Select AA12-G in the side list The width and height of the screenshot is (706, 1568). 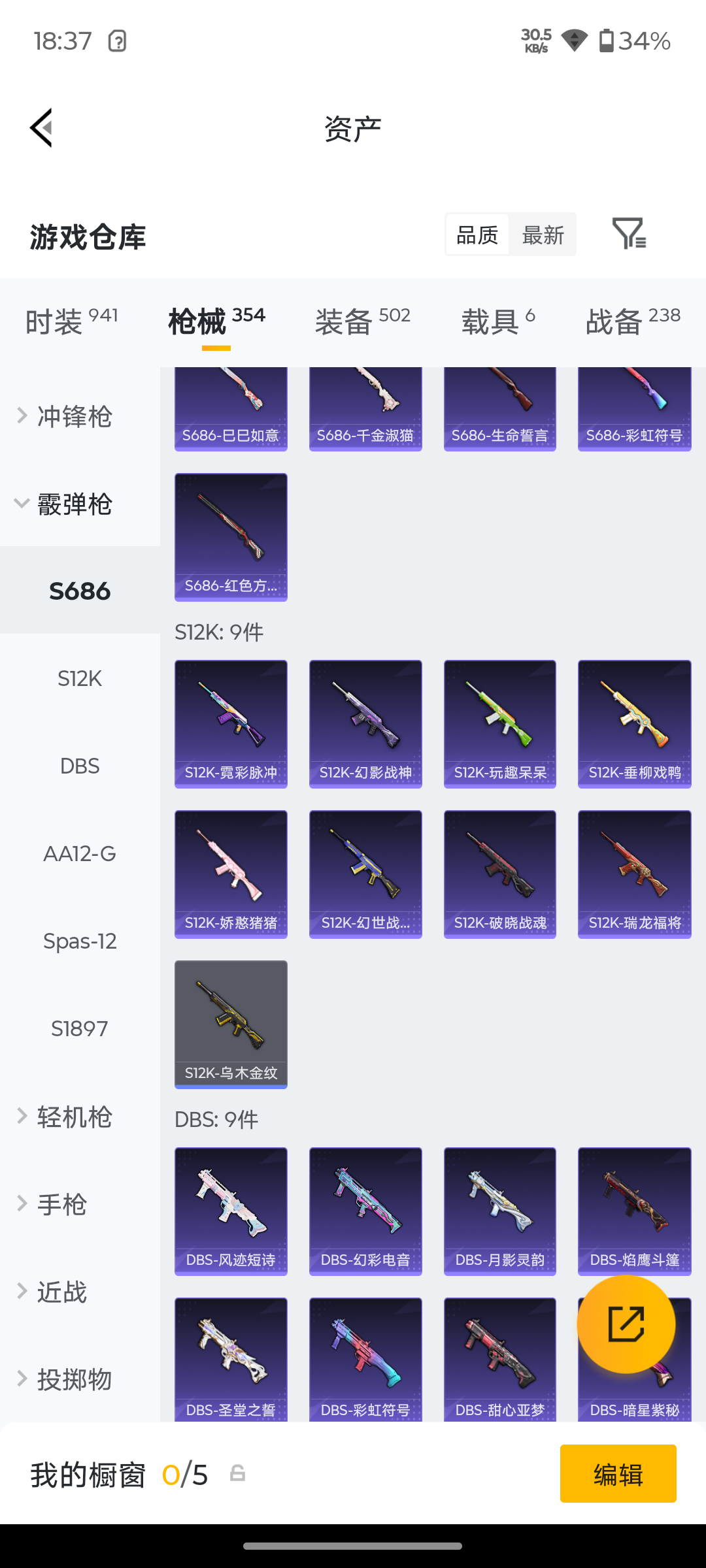tap(80, 853)
